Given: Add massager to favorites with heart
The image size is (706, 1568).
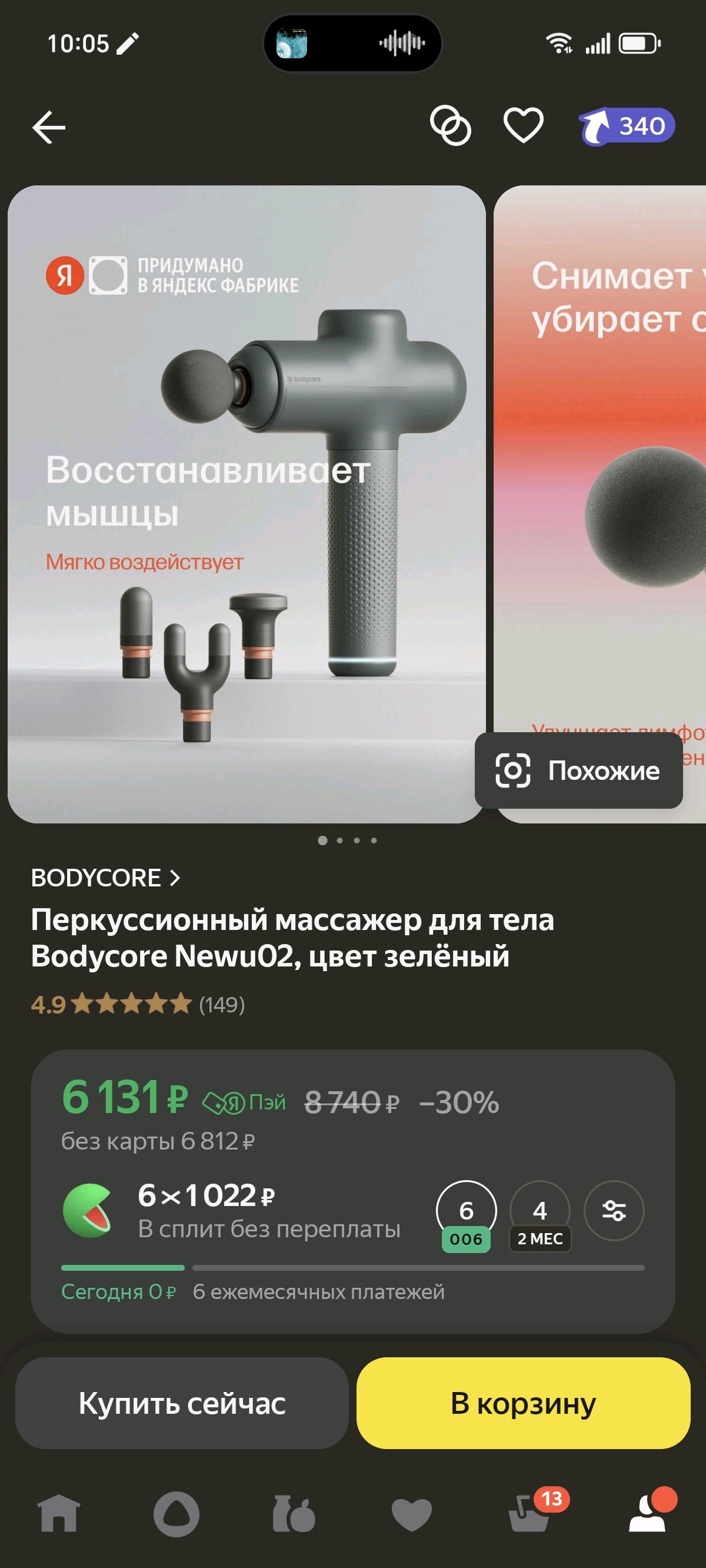Looking at the screenshot, I should pos(524,126).
